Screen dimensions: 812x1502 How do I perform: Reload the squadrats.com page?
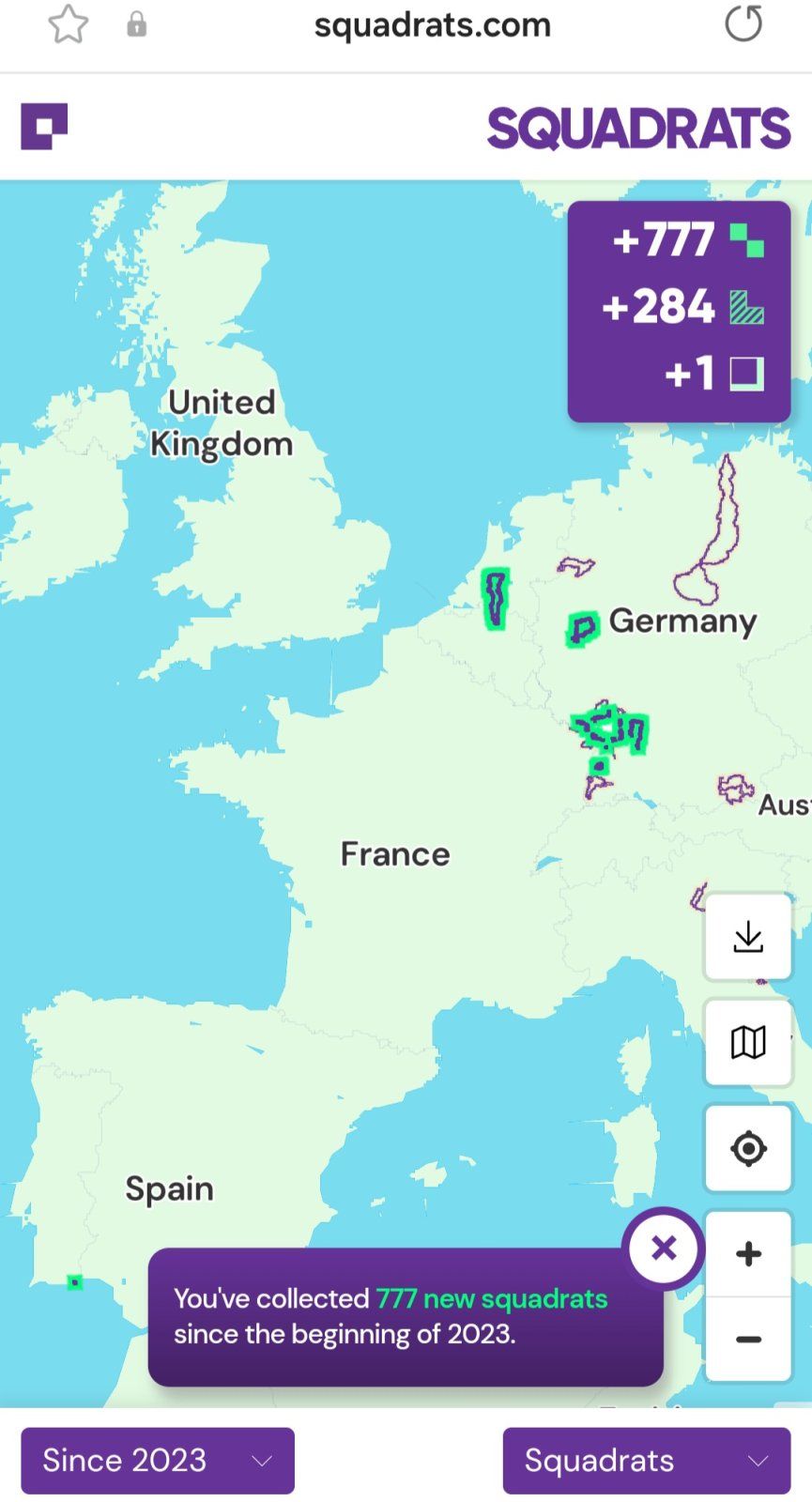point(743,23)
